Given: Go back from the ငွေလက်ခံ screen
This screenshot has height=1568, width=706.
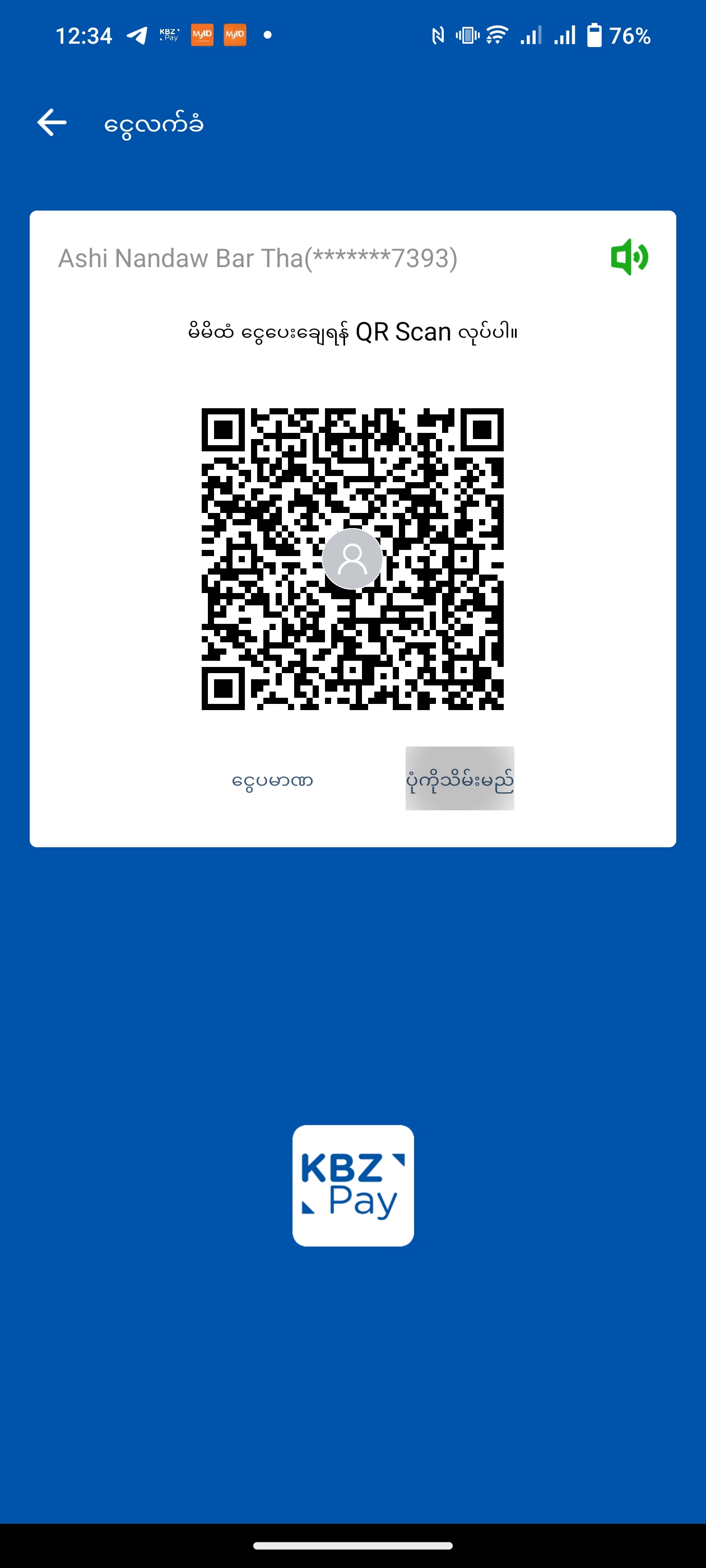Looking at the screenshot, I should tap(52, 122).
